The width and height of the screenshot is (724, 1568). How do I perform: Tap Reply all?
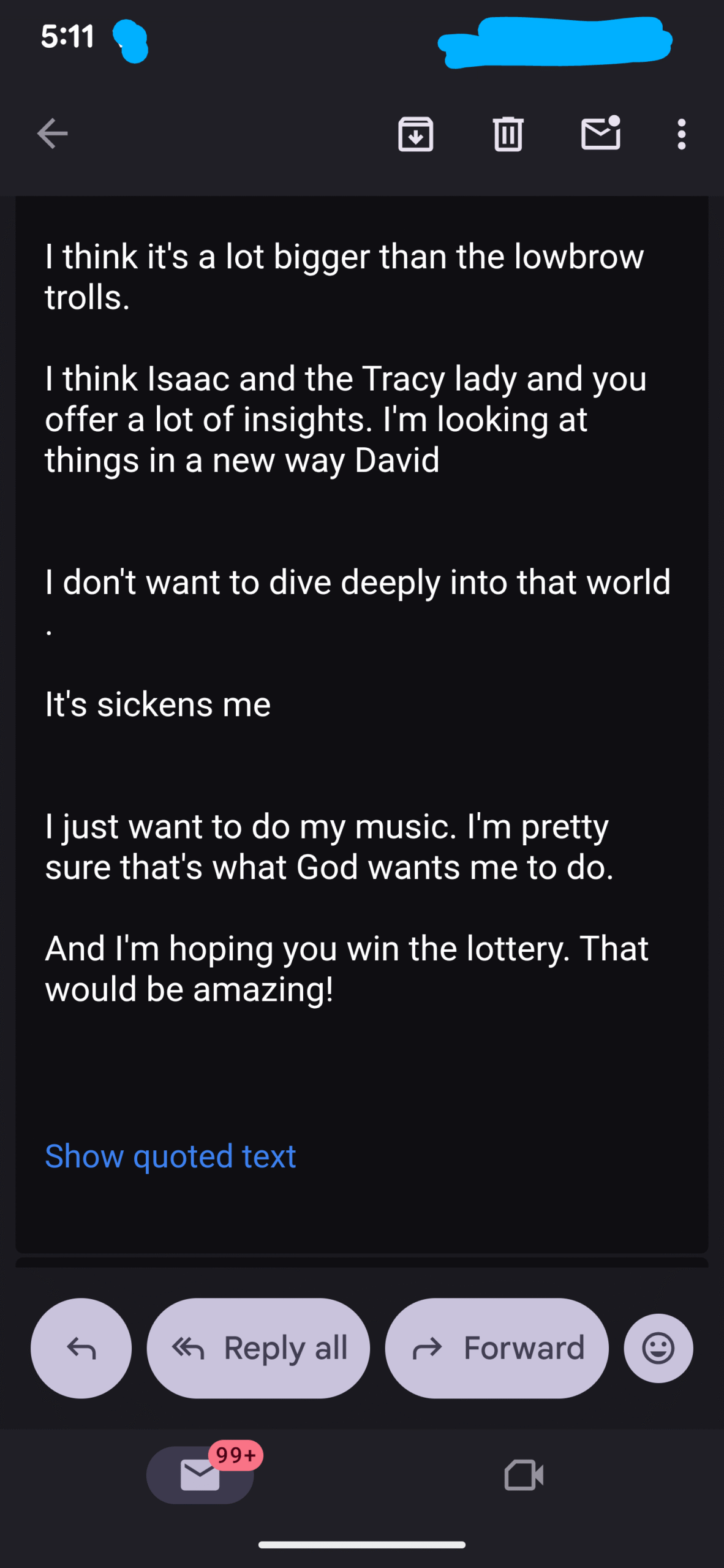(x=258, y=1347)
